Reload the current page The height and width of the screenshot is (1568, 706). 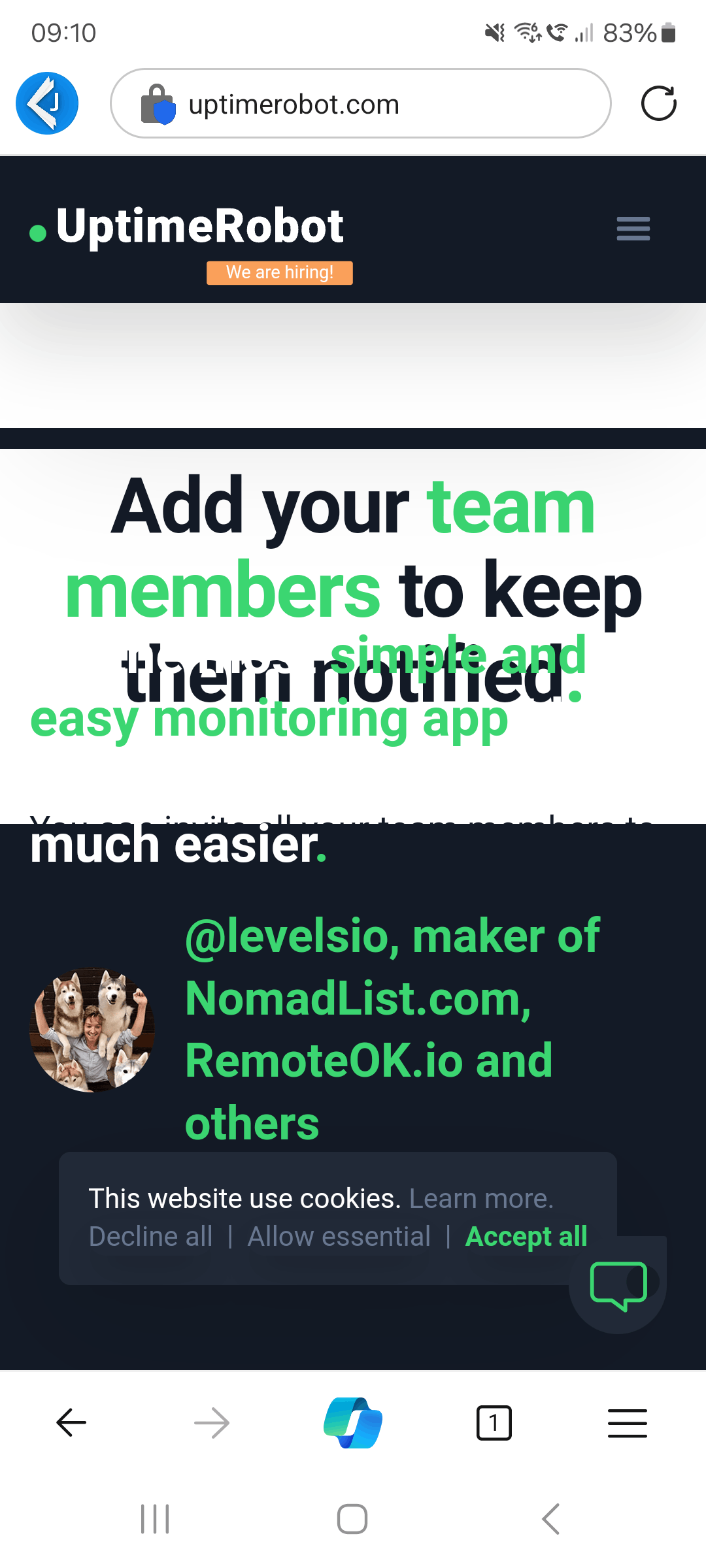tap(658, 104)
